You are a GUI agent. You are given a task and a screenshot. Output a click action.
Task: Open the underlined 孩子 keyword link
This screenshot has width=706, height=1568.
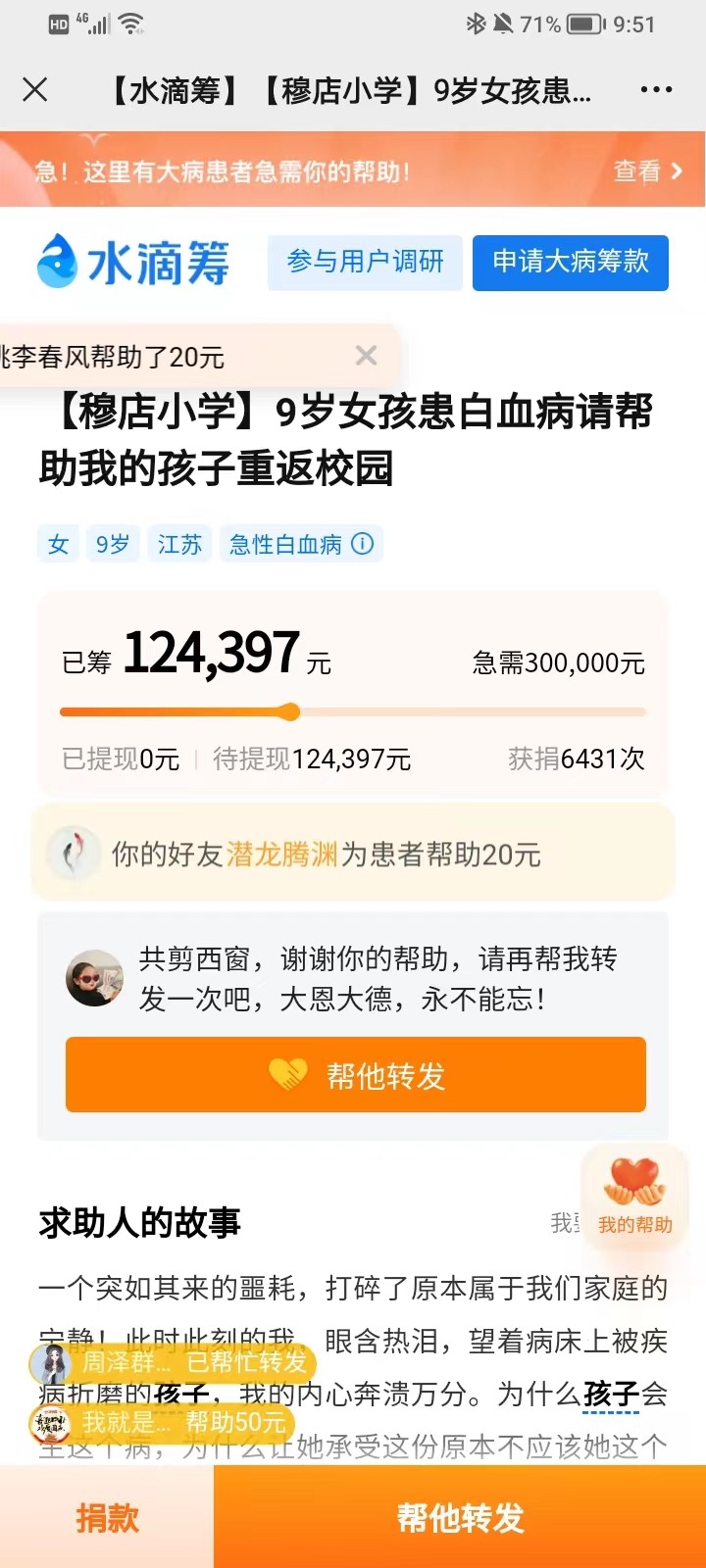[612, 1394]
